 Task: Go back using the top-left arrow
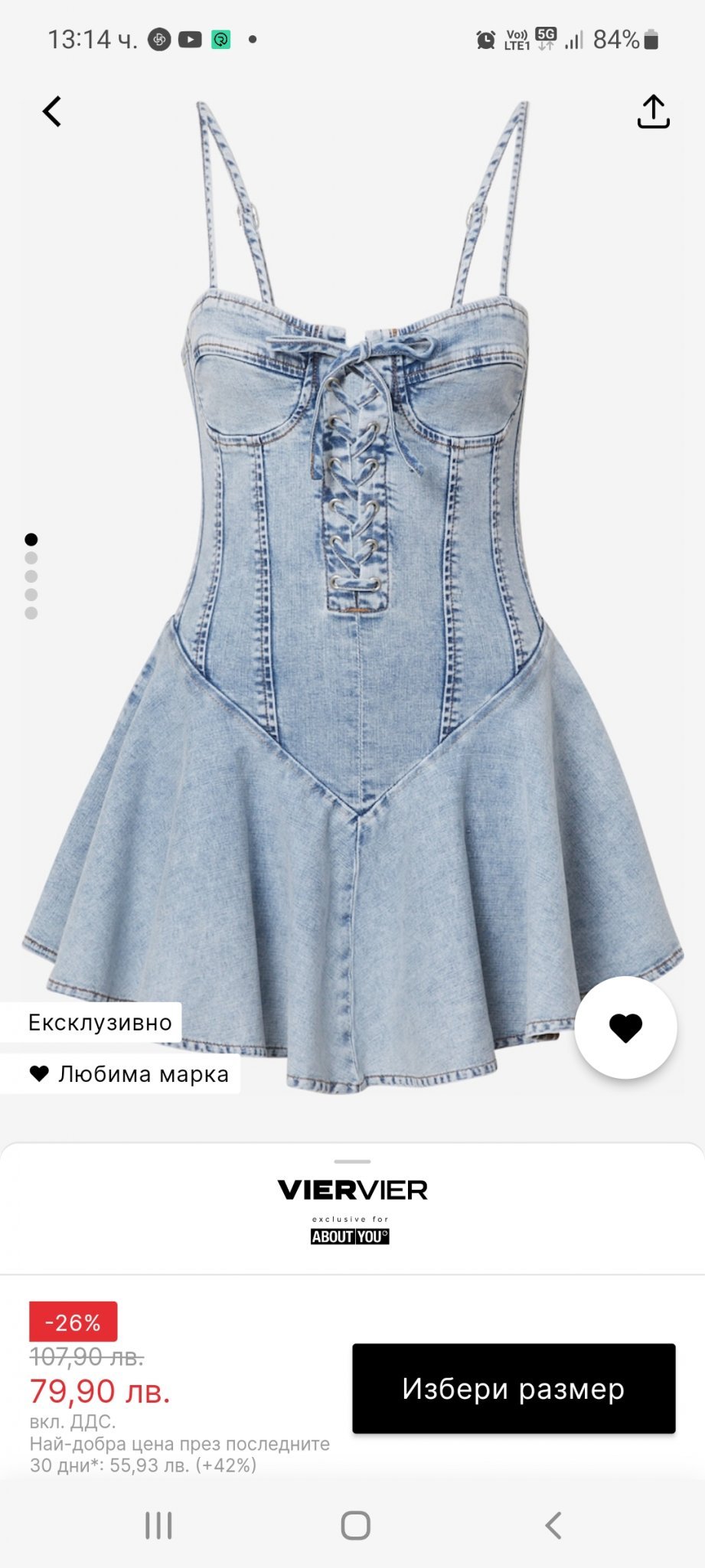[51, 112]
